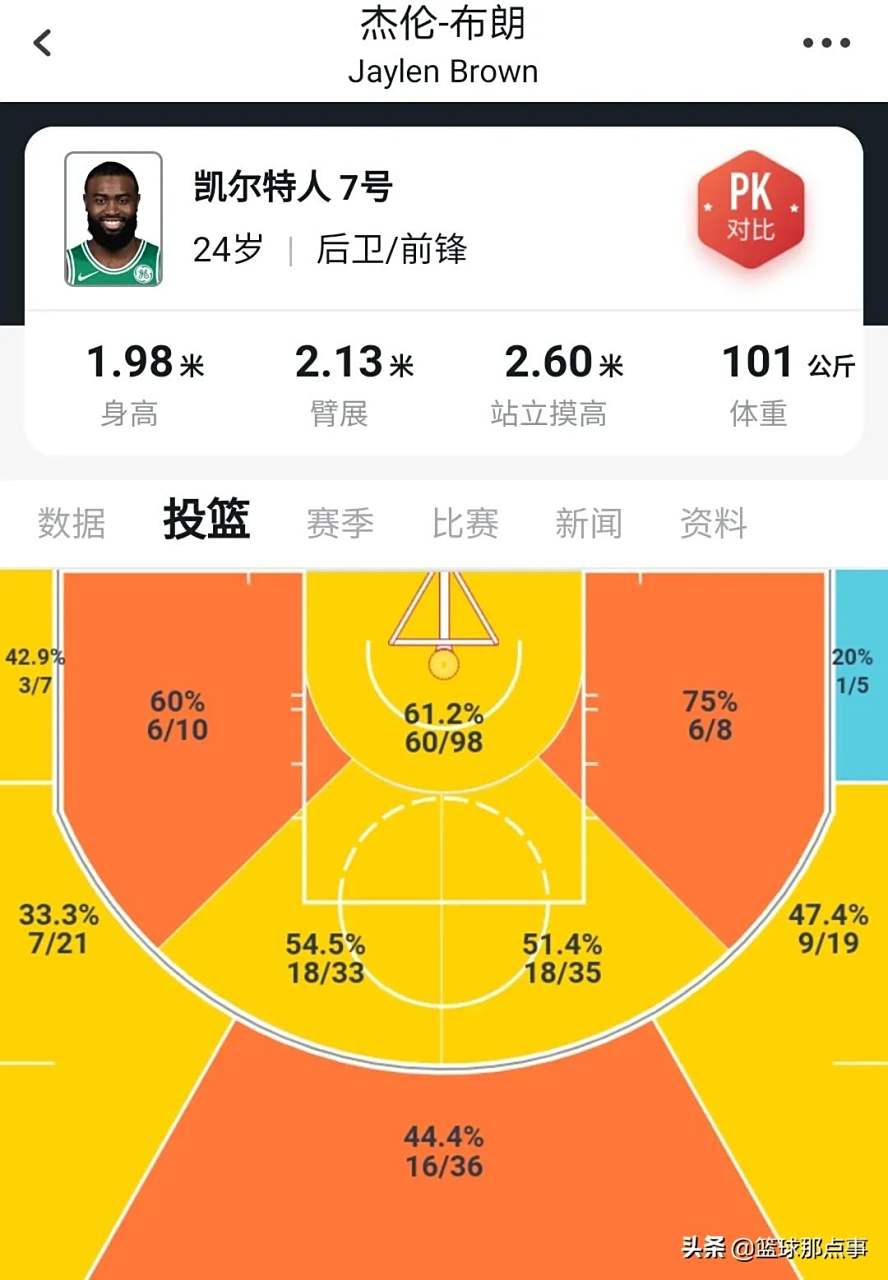Switch to the 数据 tab
The width and height of the screenshot is (888, 1280).
[71, 523]
